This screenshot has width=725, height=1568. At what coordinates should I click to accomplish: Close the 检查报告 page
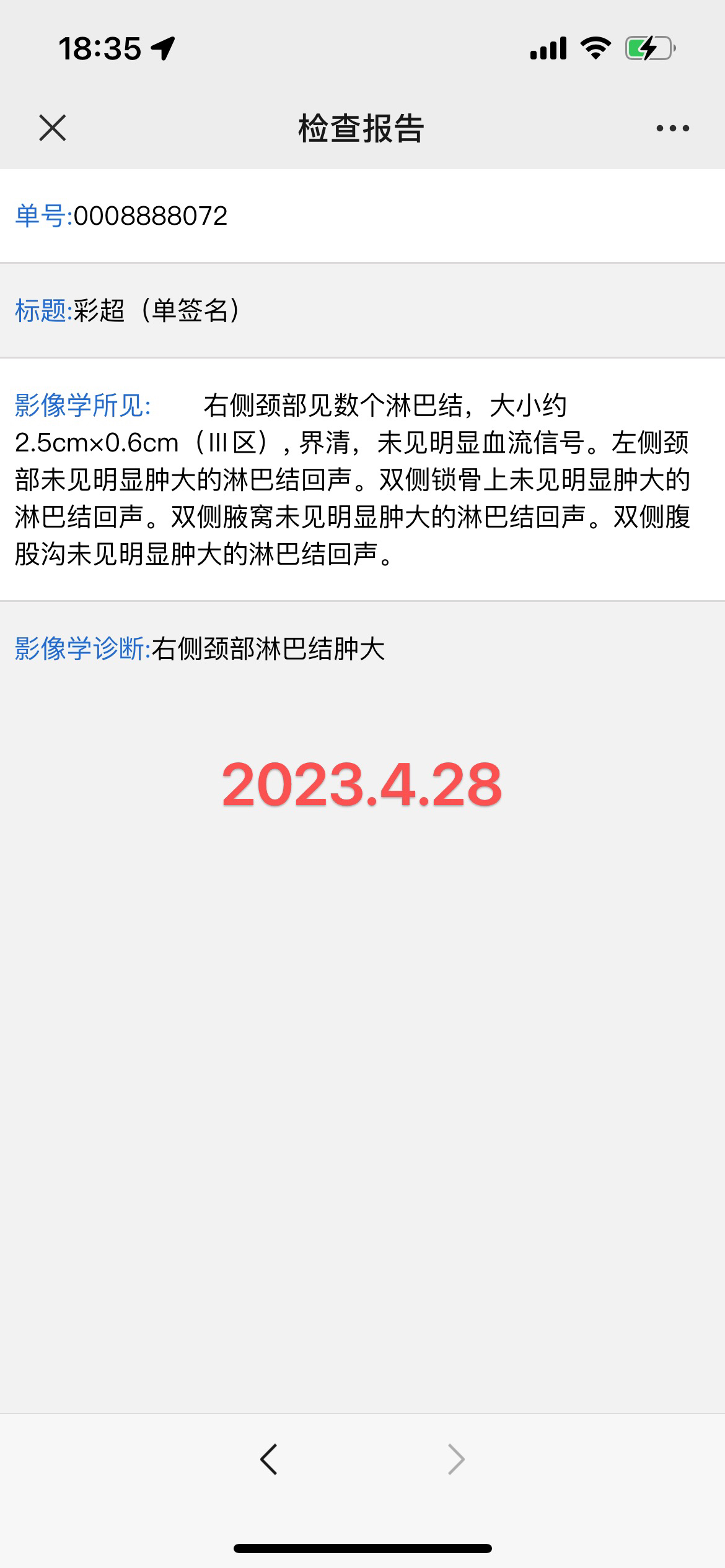[52, 128]
